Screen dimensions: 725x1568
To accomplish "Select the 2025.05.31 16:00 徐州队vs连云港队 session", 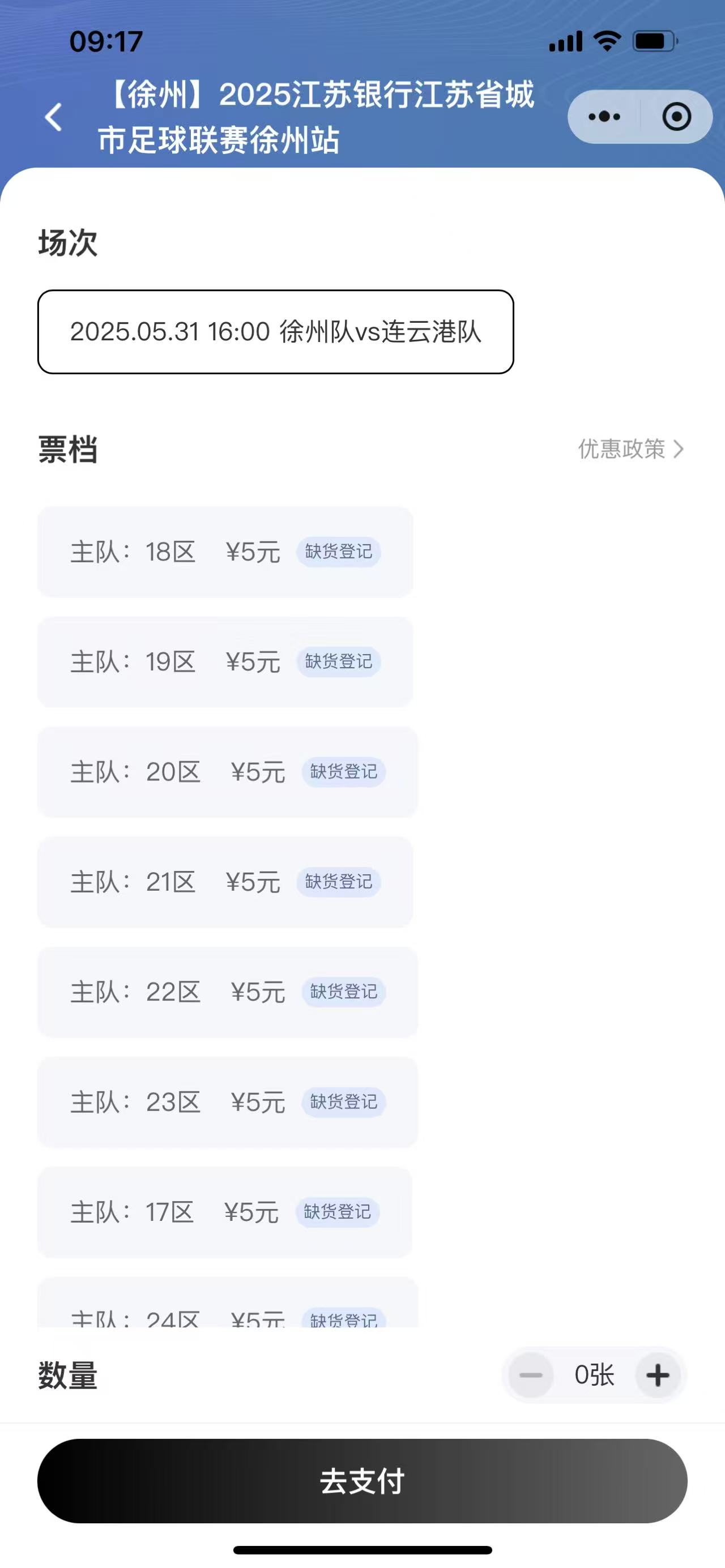I will click(x=276, y=332).
